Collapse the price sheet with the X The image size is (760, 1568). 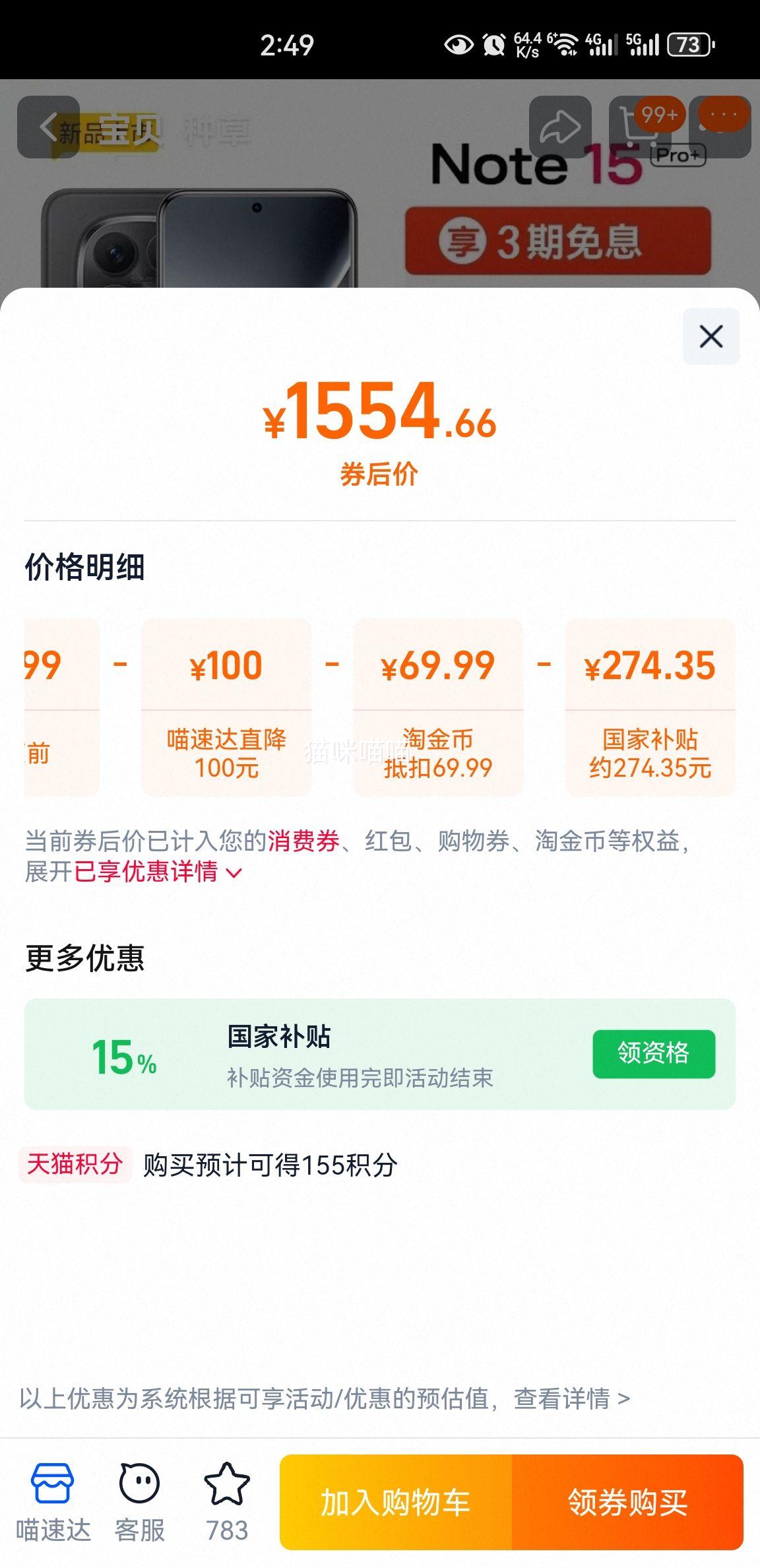[711, 337]
